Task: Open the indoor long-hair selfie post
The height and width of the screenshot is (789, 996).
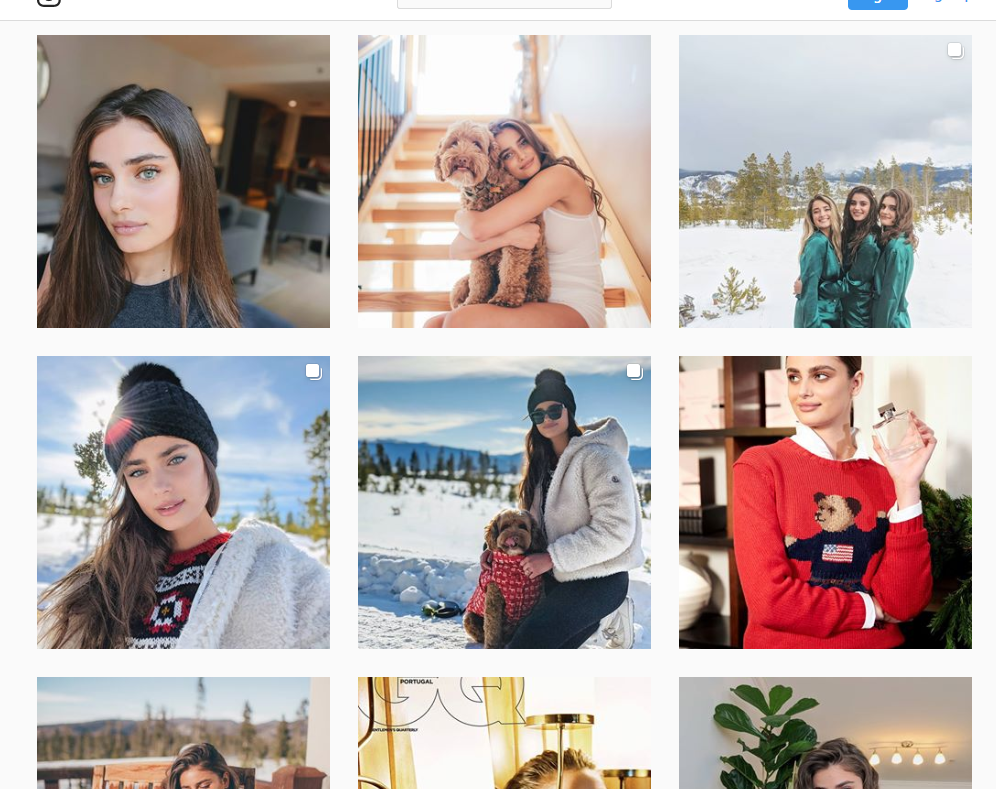Action: [x=183, y=181]
